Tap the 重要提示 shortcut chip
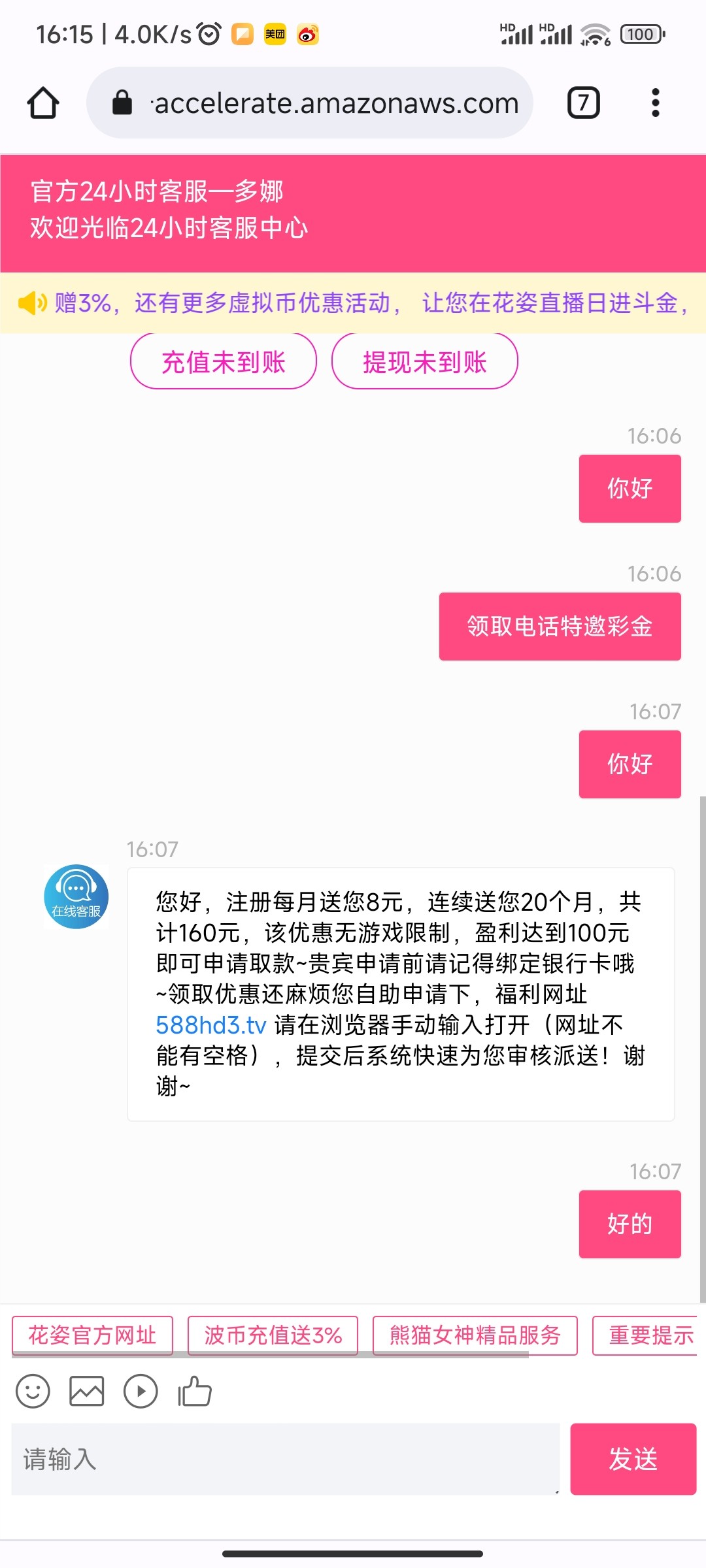This screenshot has height=1568, width=706. 647,1335
